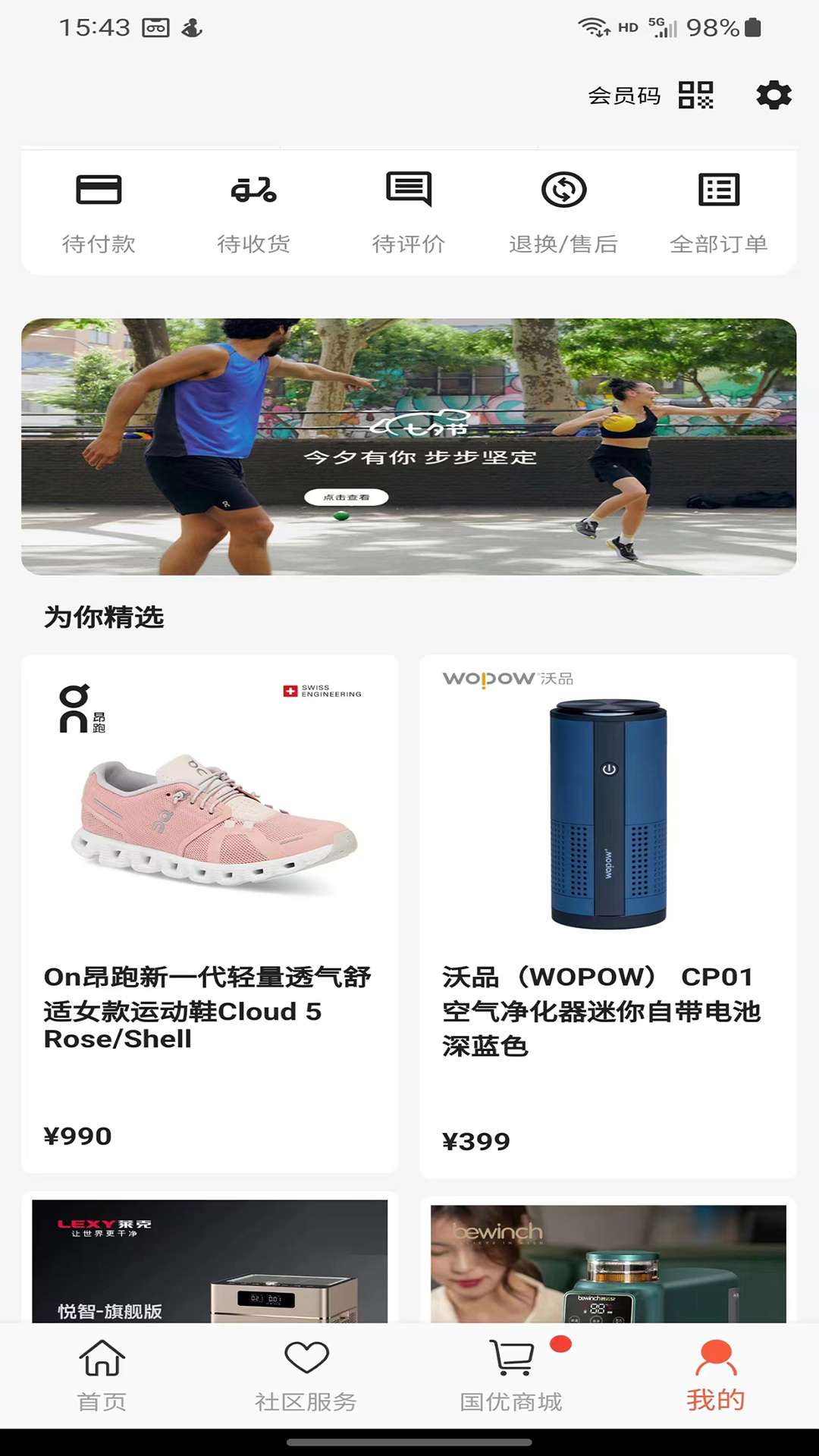
Task: Open the On昂跑 Cloud 5 shoe card
Action: coord(210,914)
